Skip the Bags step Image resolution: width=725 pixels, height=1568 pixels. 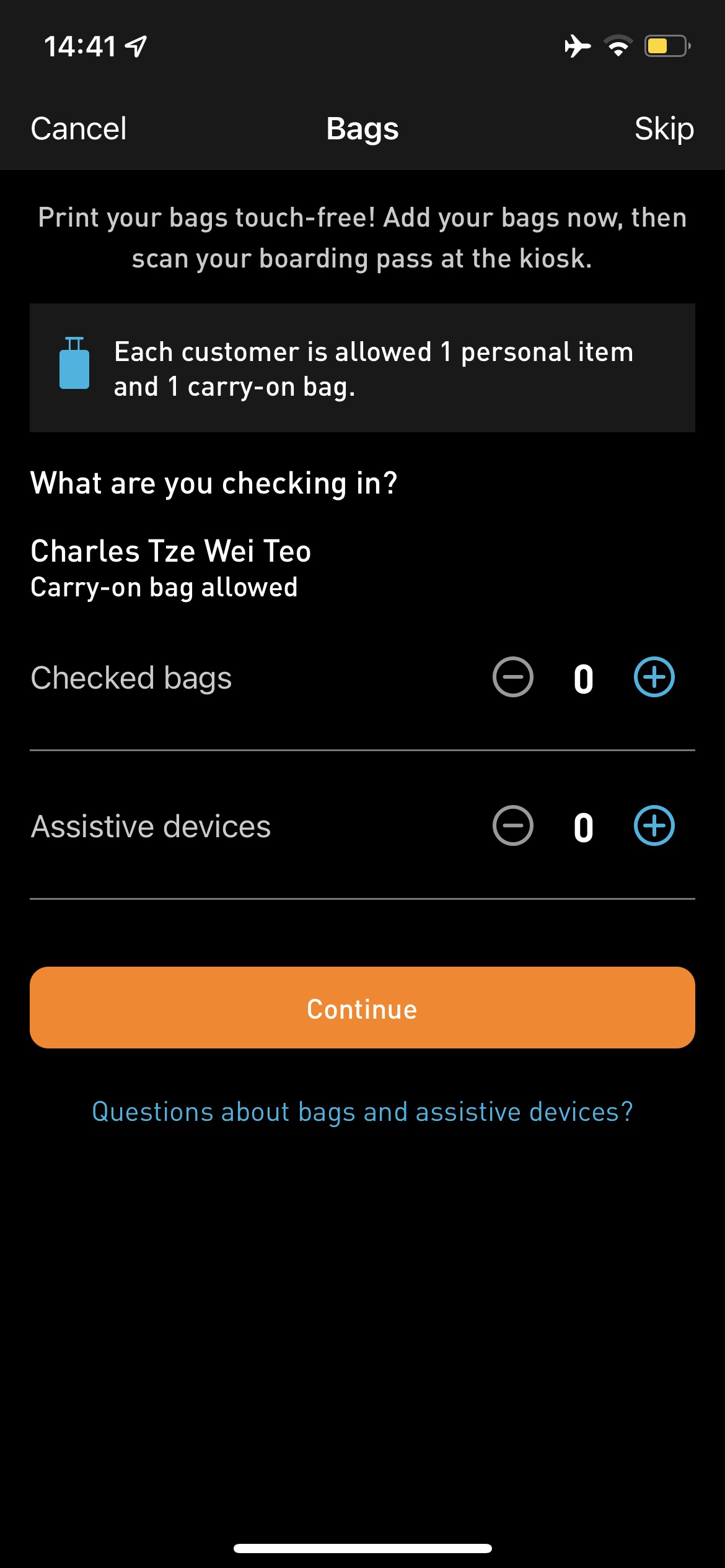click(x=664, y=129)
